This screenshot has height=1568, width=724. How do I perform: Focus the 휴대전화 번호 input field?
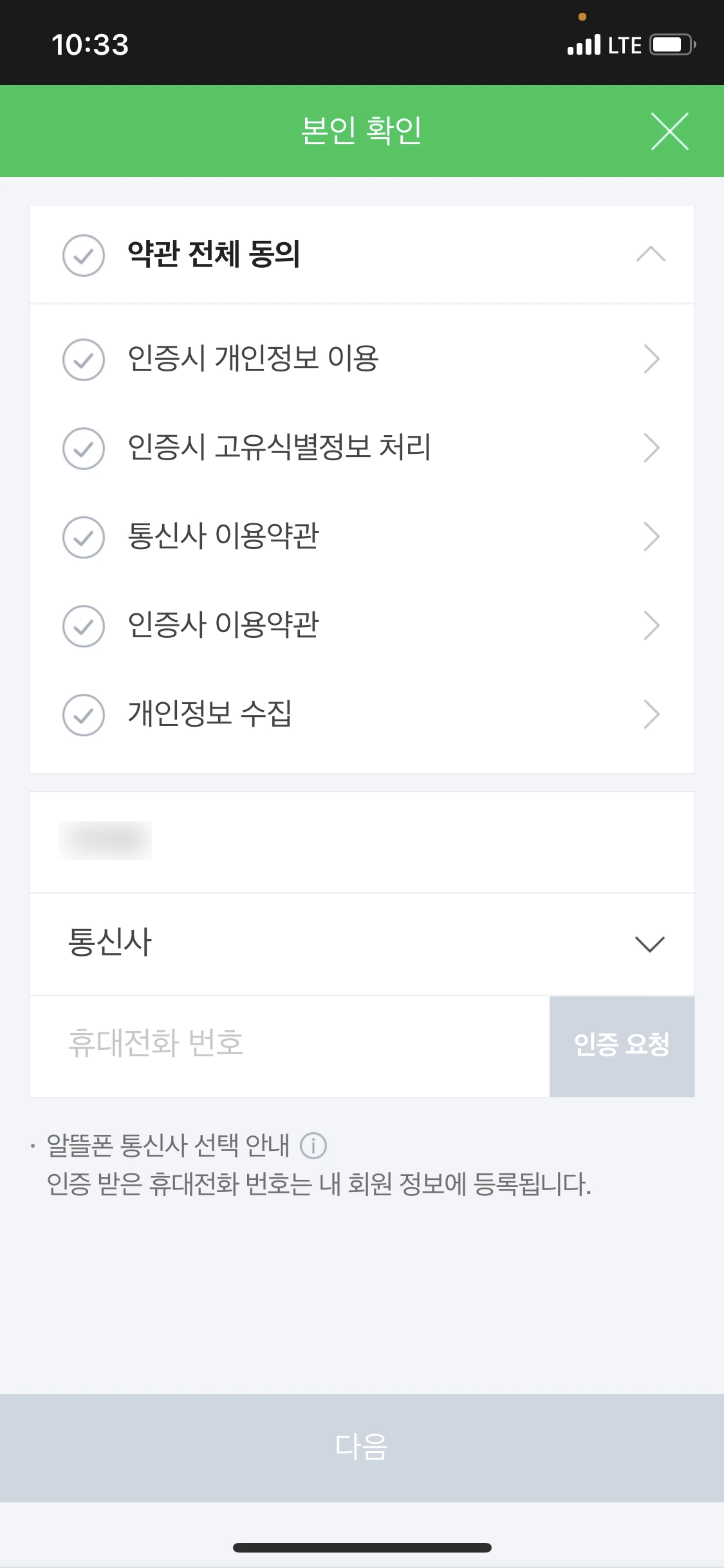pos(290,1046)
